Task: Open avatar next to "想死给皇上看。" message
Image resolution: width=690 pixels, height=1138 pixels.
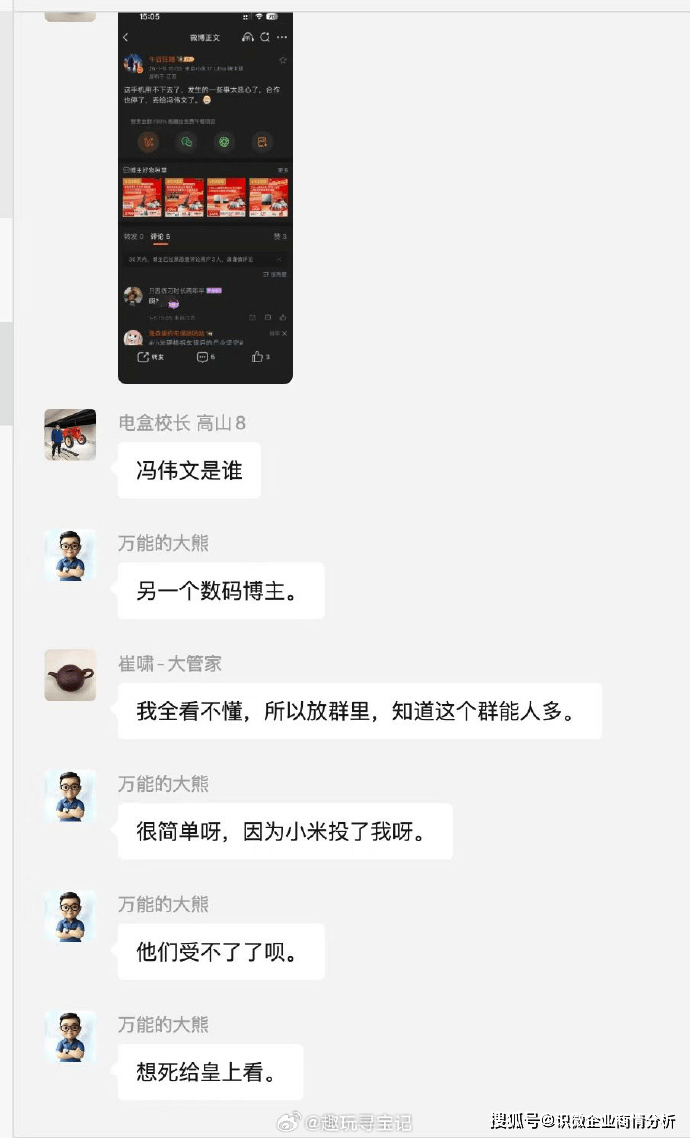Action: pos(70,1036)
